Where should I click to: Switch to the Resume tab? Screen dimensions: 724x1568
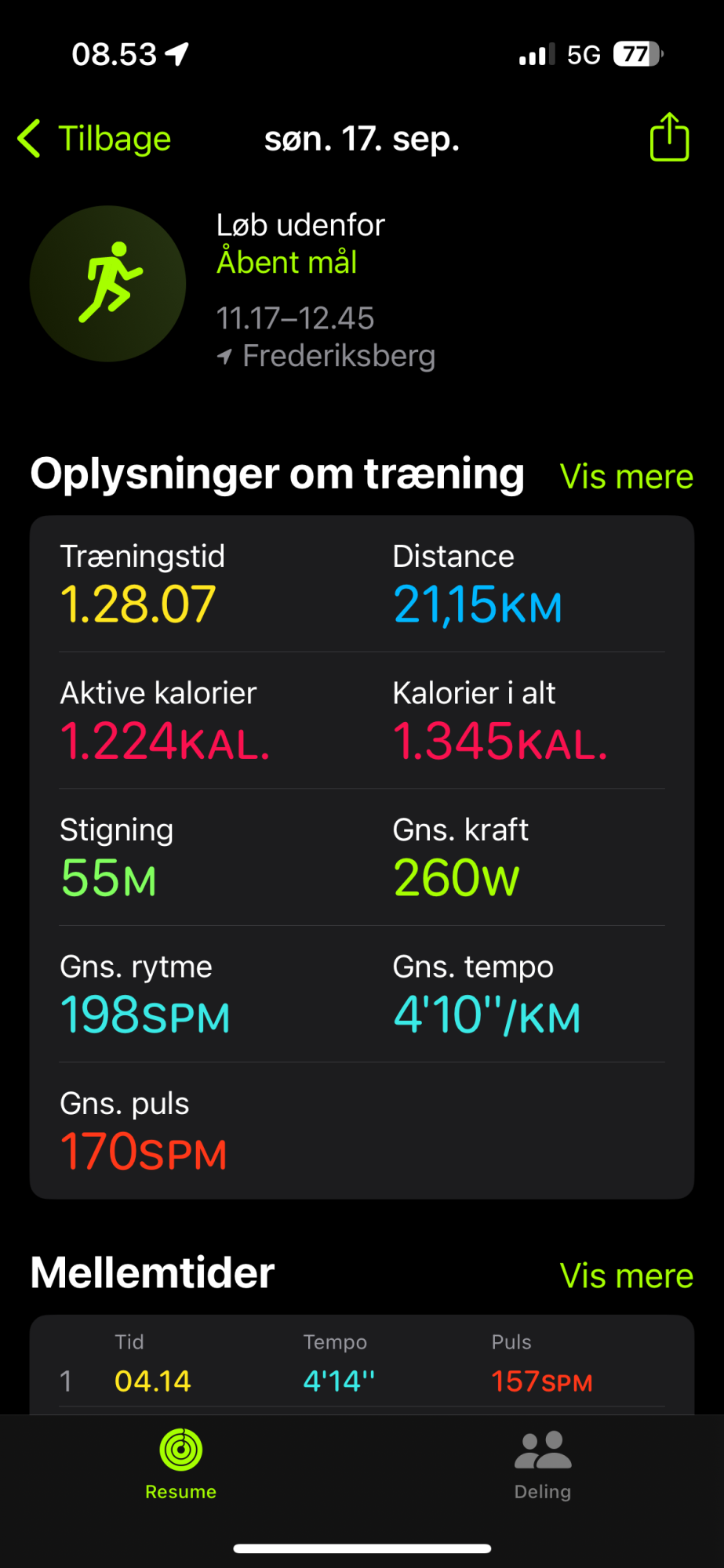point(180,1465)
